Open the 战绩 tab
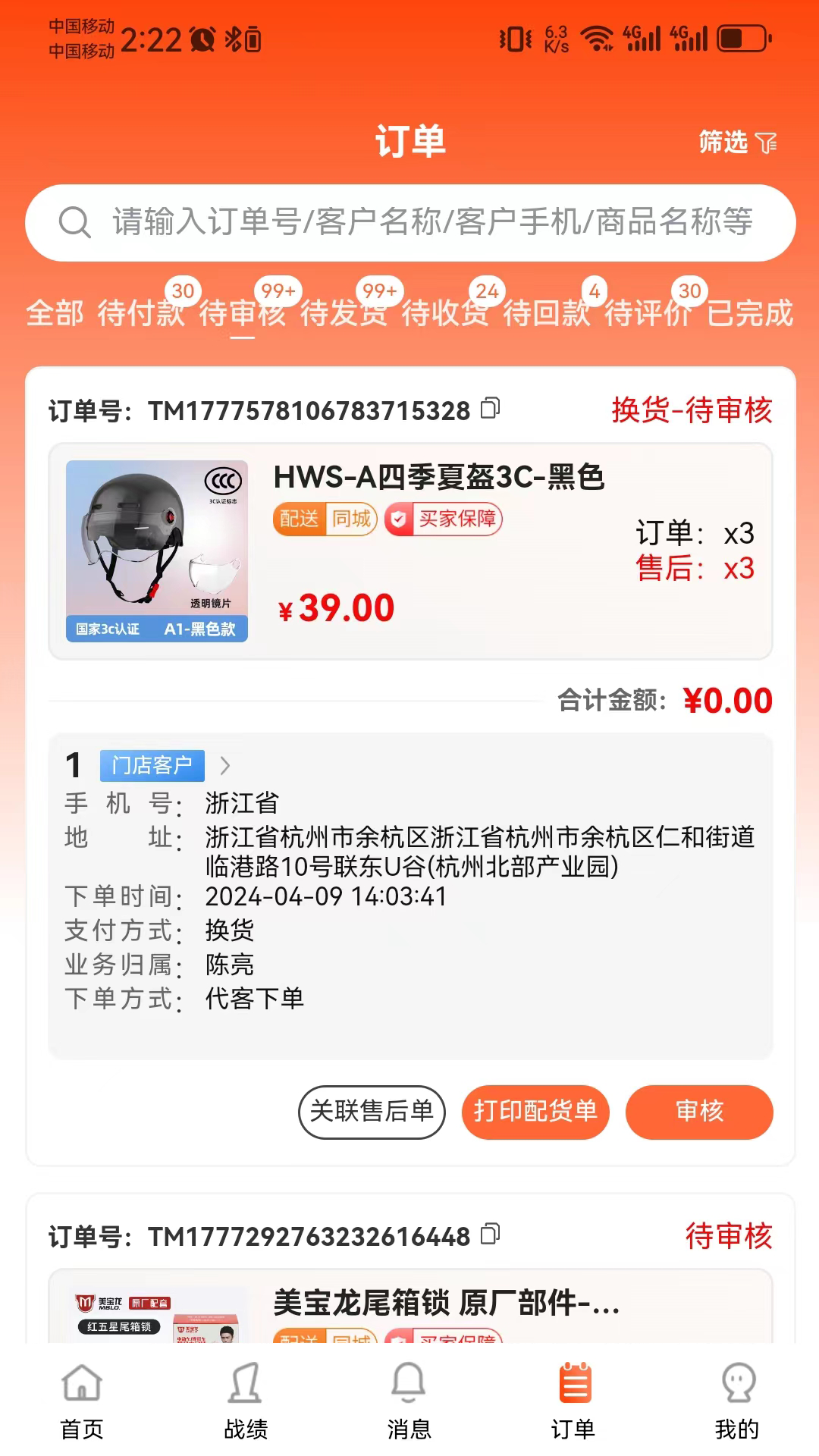 point(246,1401)
